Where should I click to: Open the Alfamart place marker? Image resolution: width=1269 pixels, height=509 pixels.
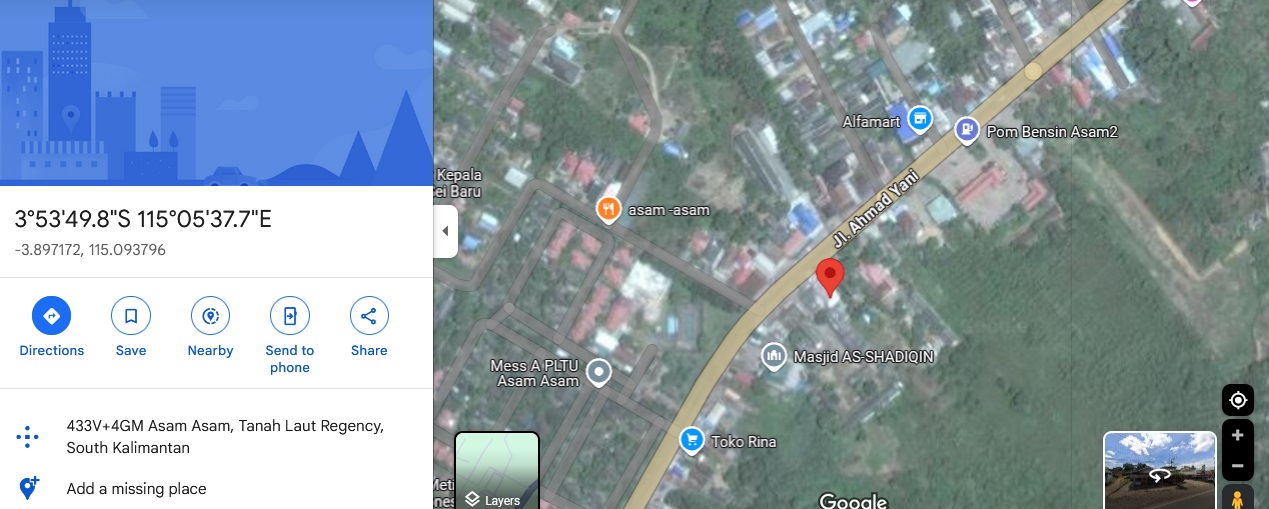(x=920, y=121)
